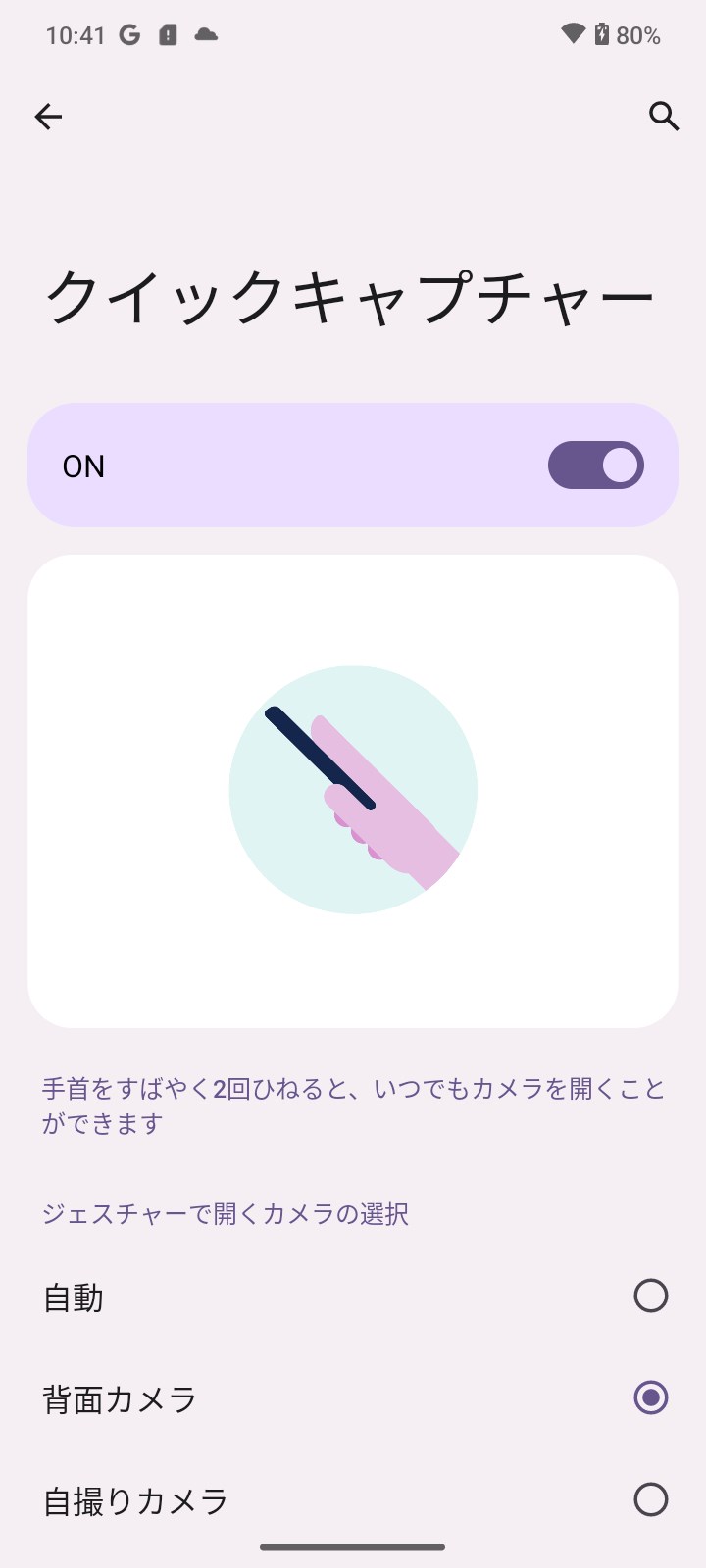The image size is (706, 1568).
Task: Select the 自撮りカメラ option
Action: [650, 1498]
